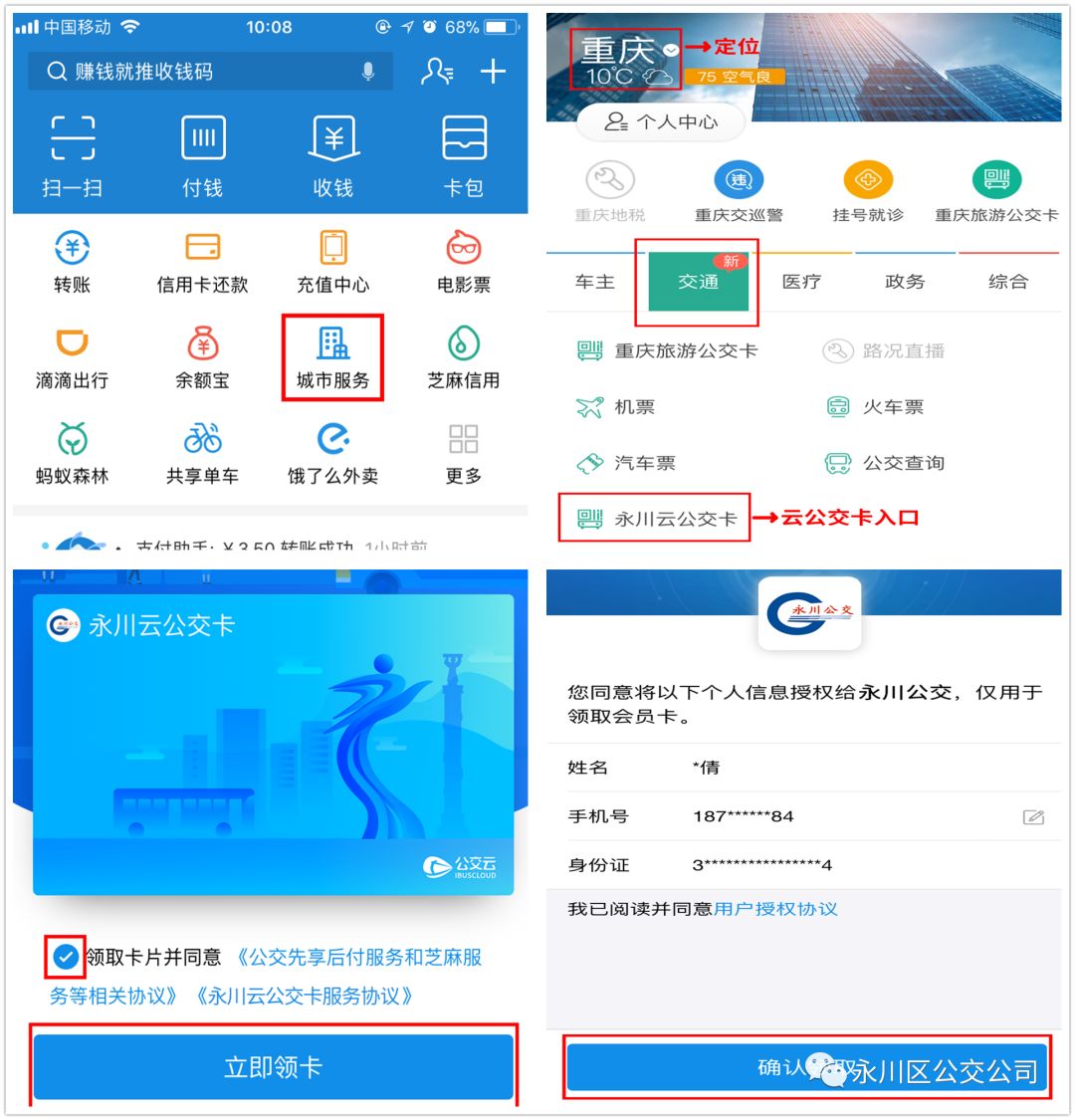The width and height of the screenshot is (1075, 1120).
Task: Select the 付钱 payment icon
Action: pyautogui.click(x=202, y=154)
